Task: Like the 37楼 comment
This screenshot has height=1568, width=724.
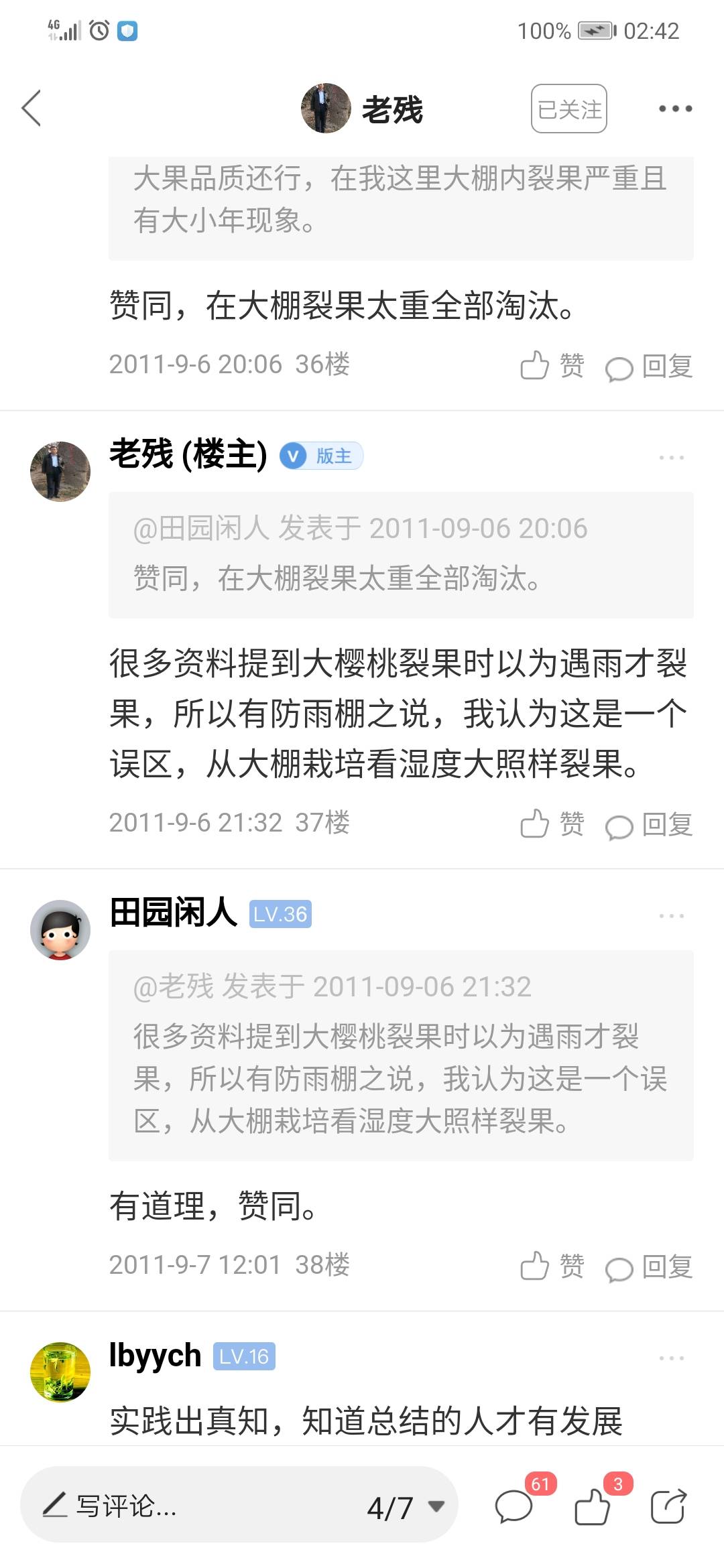Action: (x=552, y=824)
